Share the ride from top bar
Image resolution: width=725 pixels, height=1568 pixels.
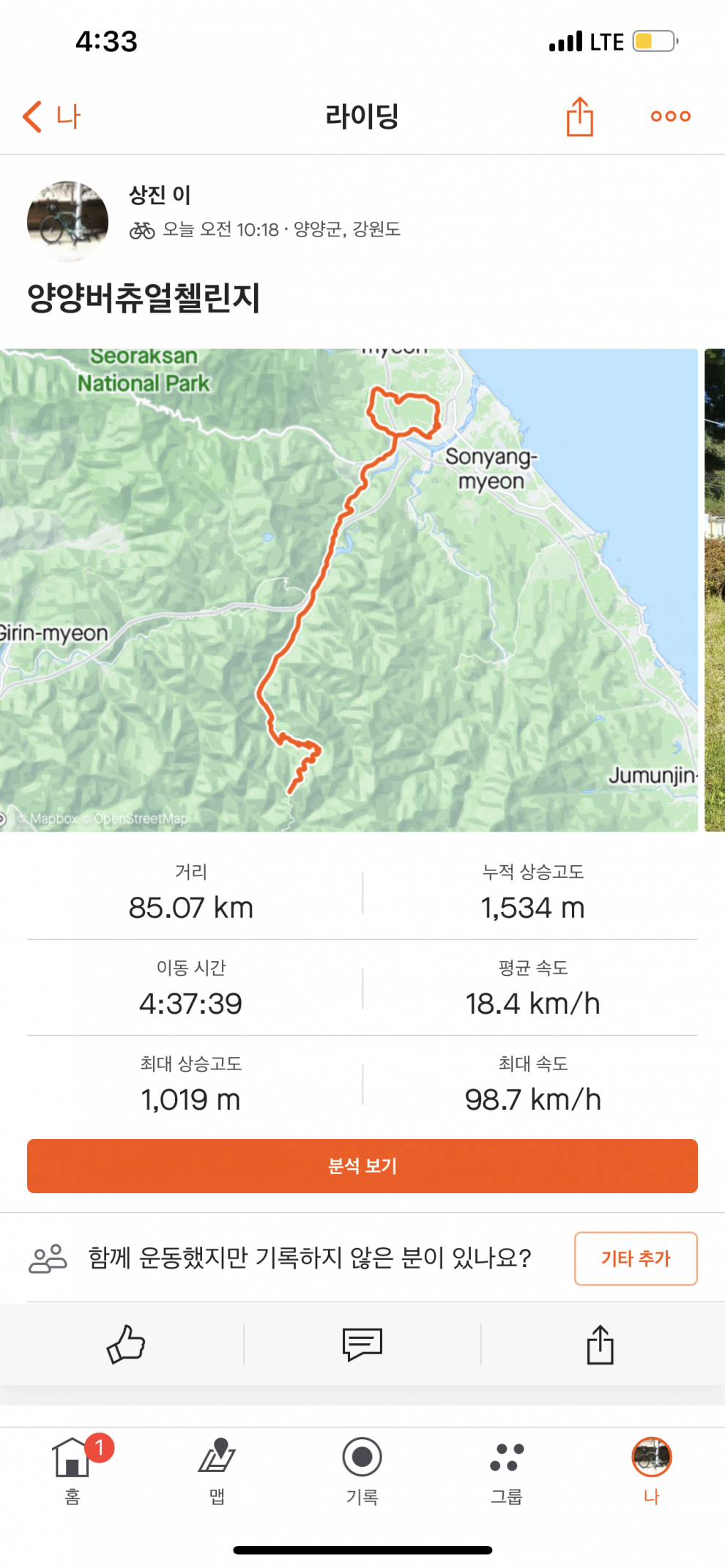[579, 116]
